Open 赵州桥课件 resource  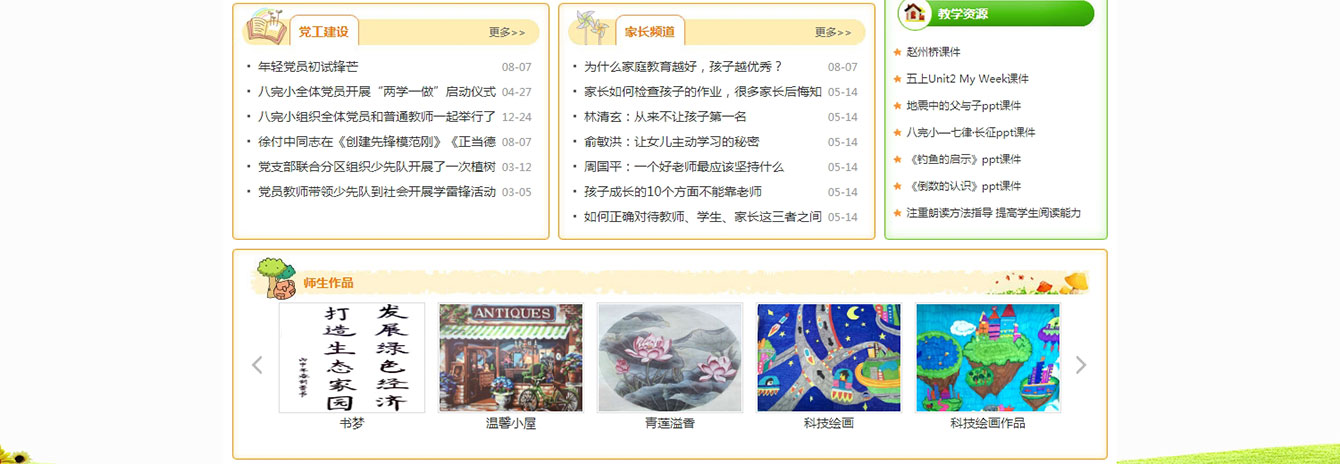pyautogui.click(x=932, y=52)
